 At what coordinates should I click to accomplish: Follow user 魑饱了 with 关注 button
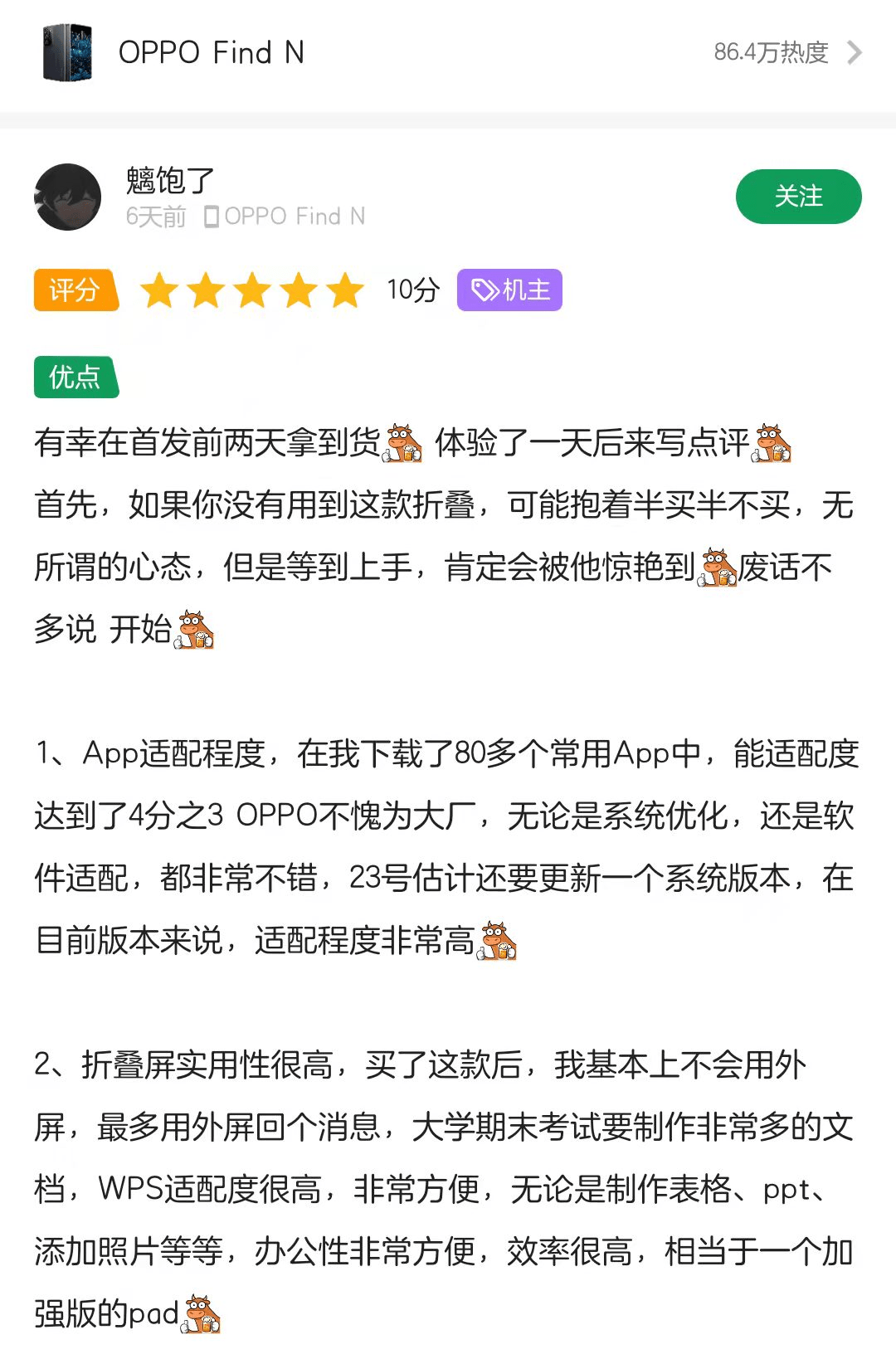(x=798, y=197)
